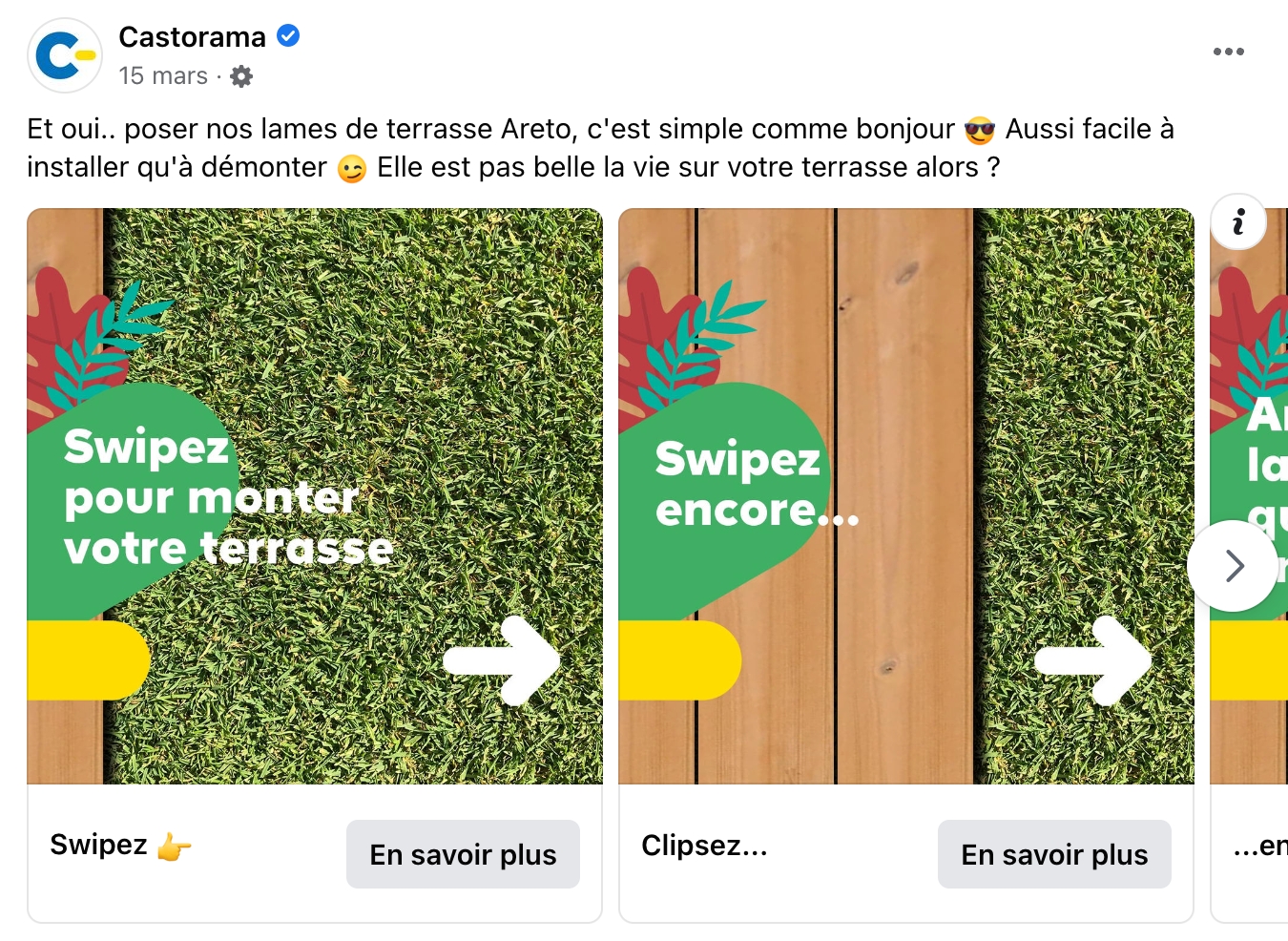Open the Castorama page name link
This screenshot has height=941, width=1288.
pos(192,36)
